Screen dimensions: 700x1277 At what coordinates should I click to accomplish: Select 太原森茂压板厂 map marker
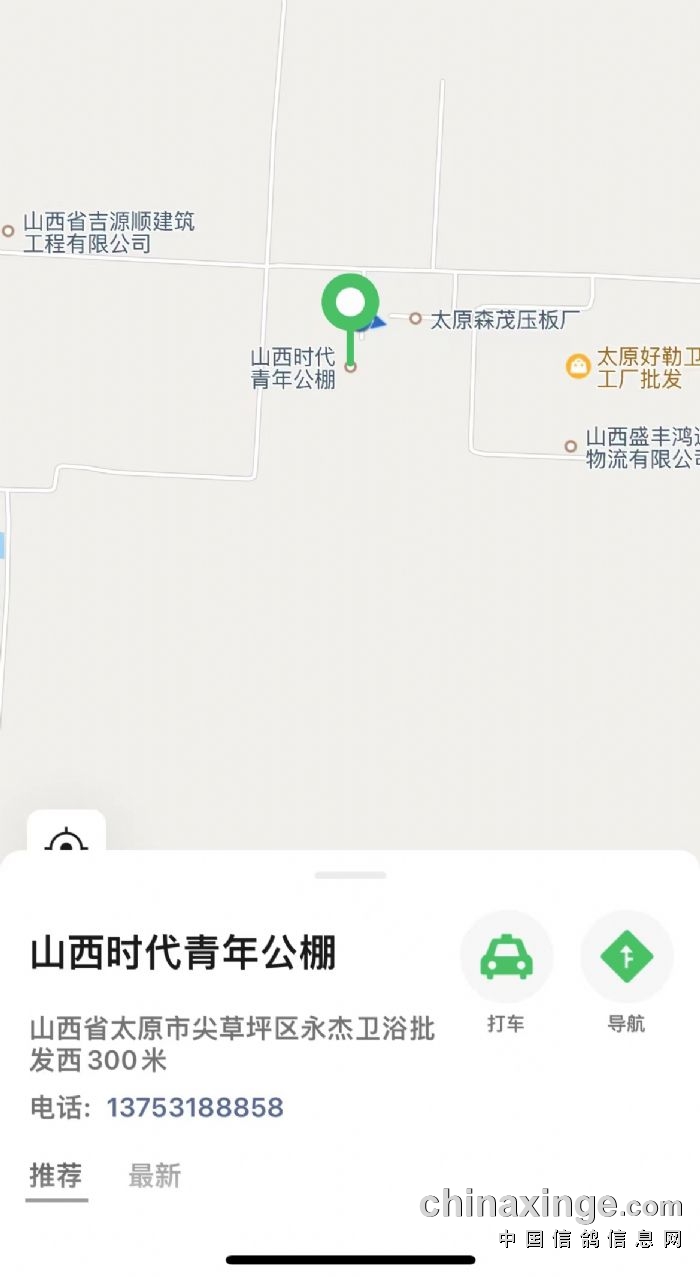[416, 319]
